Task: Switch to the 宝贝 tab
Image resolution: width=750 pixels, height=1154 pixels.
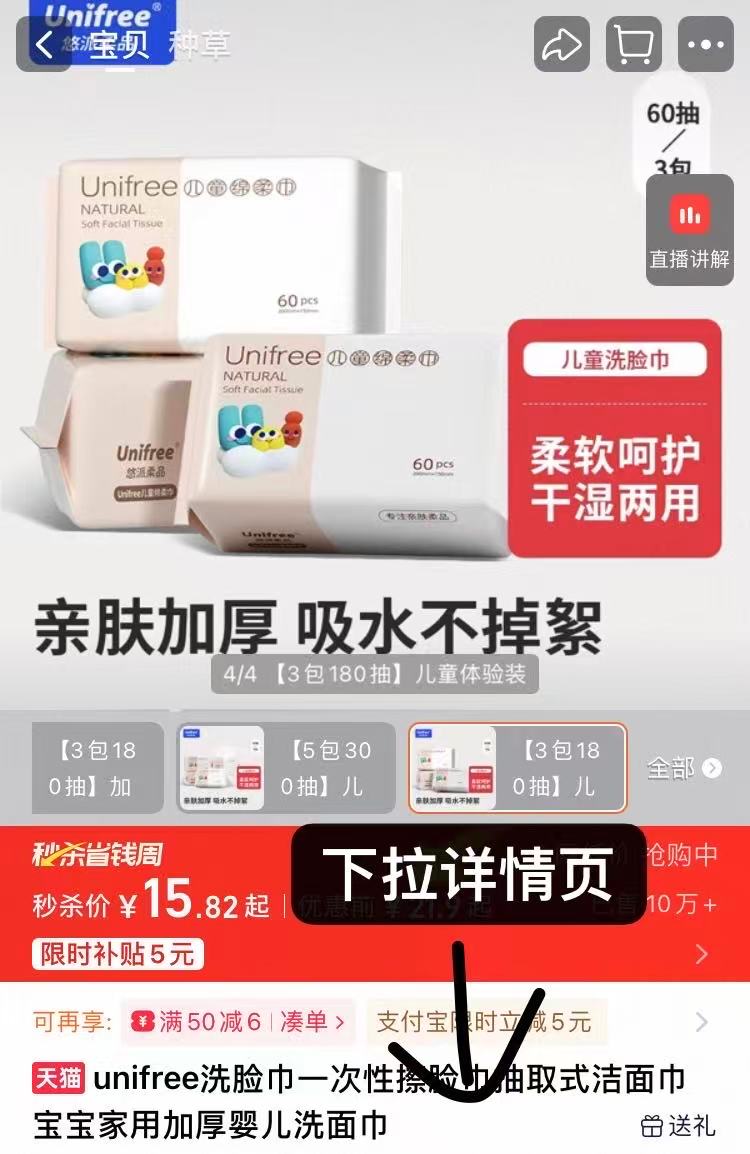Action: (118, 46)
